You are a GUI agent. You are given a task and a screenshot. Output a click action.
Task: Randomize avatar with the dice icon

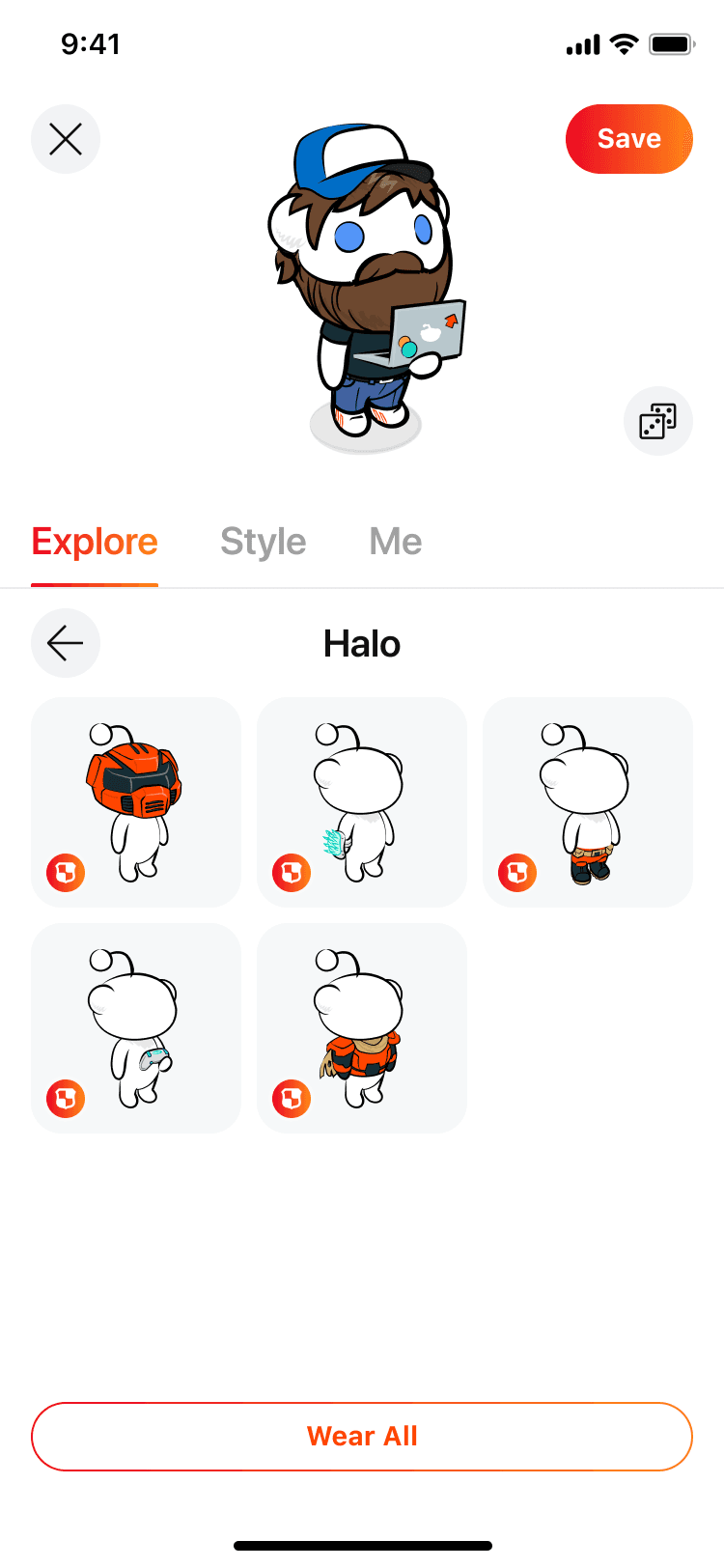(657, 421)
